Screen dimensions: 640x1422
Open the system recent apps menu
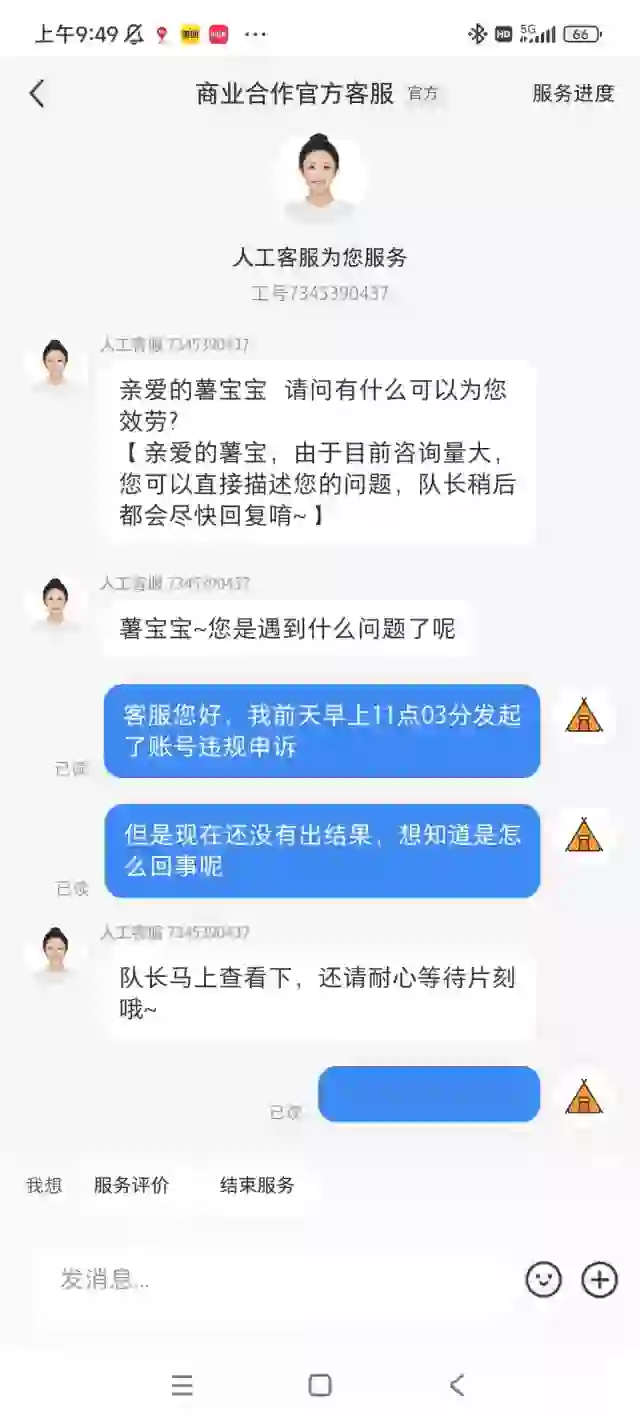point(182,1385)
